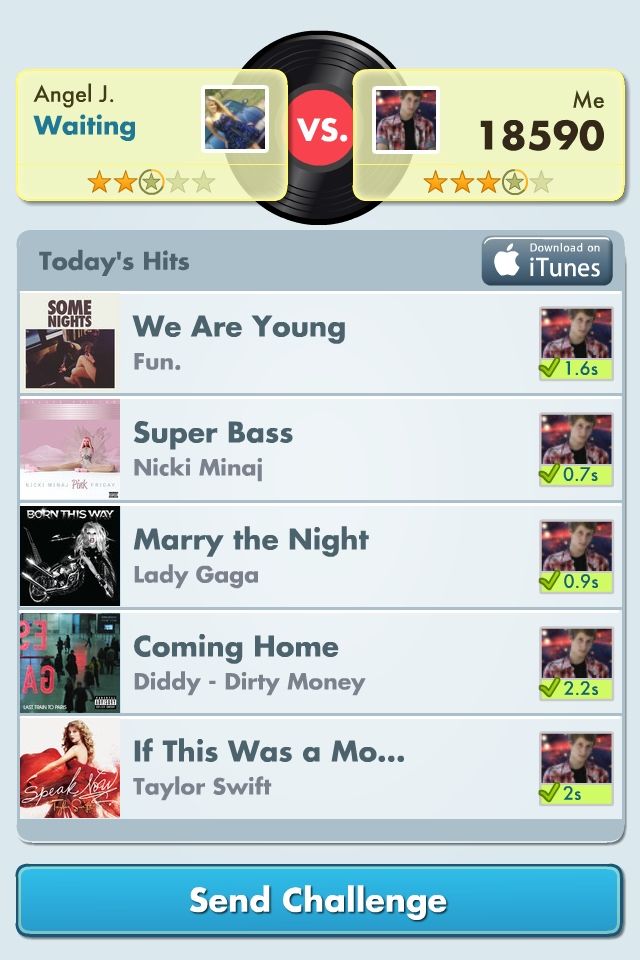The width and height of the screenshot is (640, 960).
Task: Open the Download on iTunes button
Action: point(547,262)
